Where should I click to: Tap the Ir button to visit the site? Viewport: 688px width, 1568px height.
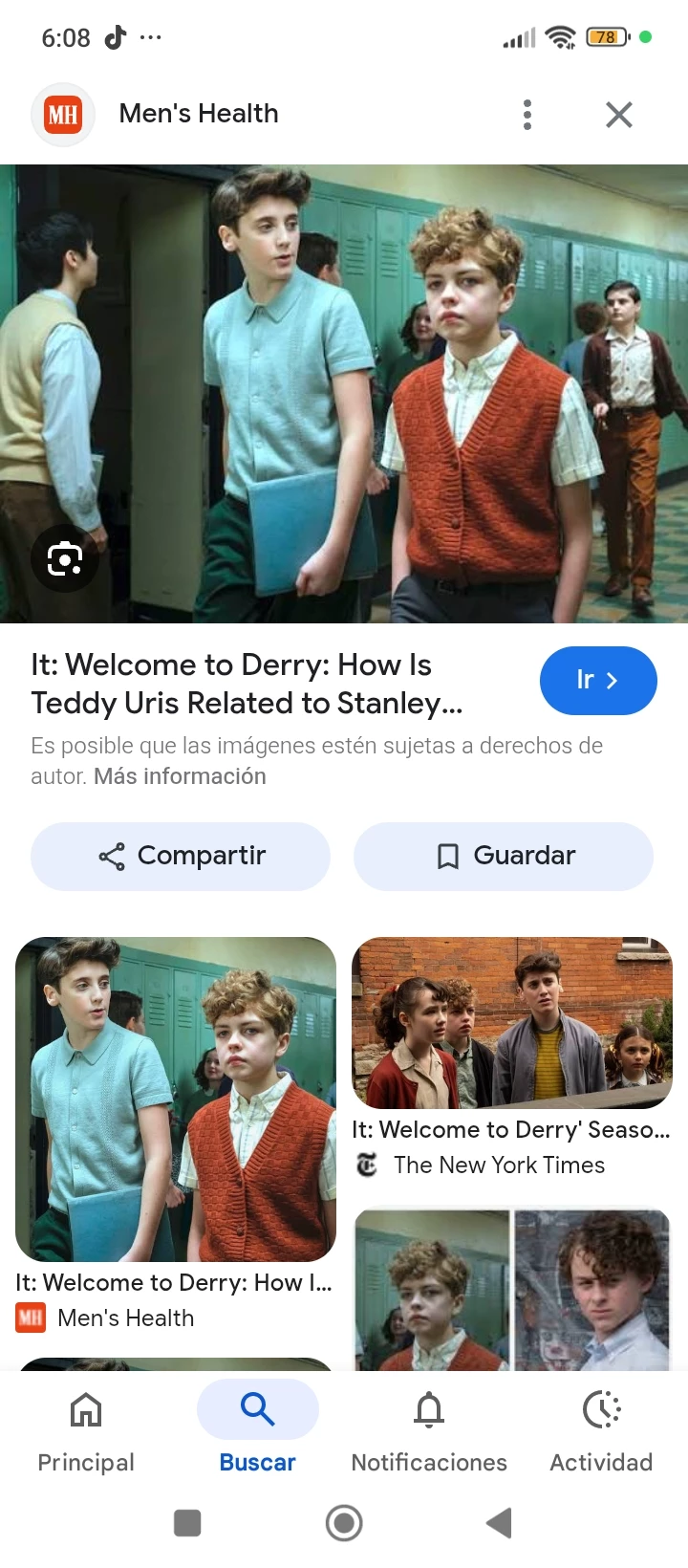tap(598, 681)
